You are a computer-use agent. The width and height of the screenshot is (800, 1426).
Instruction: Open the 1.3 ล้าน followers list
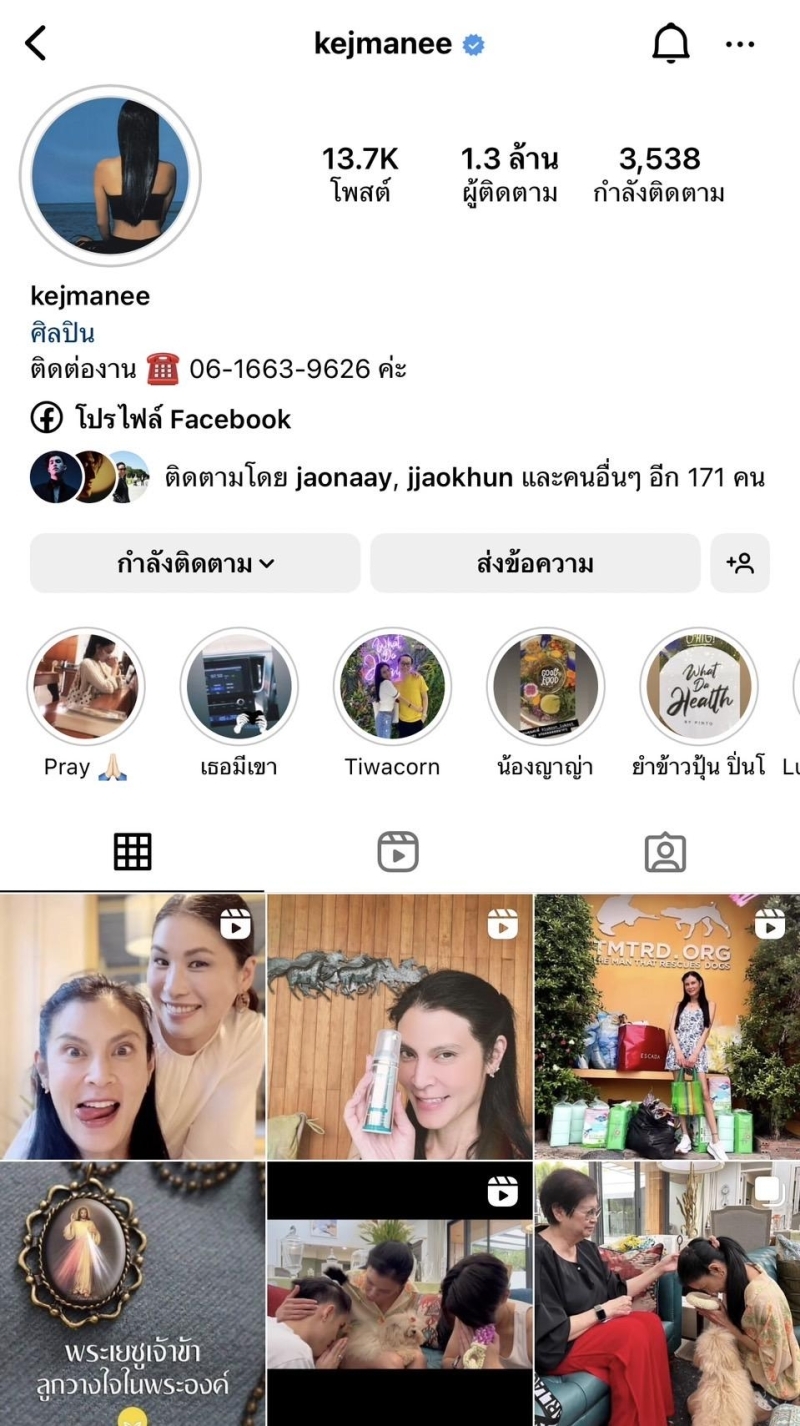[x=509, y=174]
